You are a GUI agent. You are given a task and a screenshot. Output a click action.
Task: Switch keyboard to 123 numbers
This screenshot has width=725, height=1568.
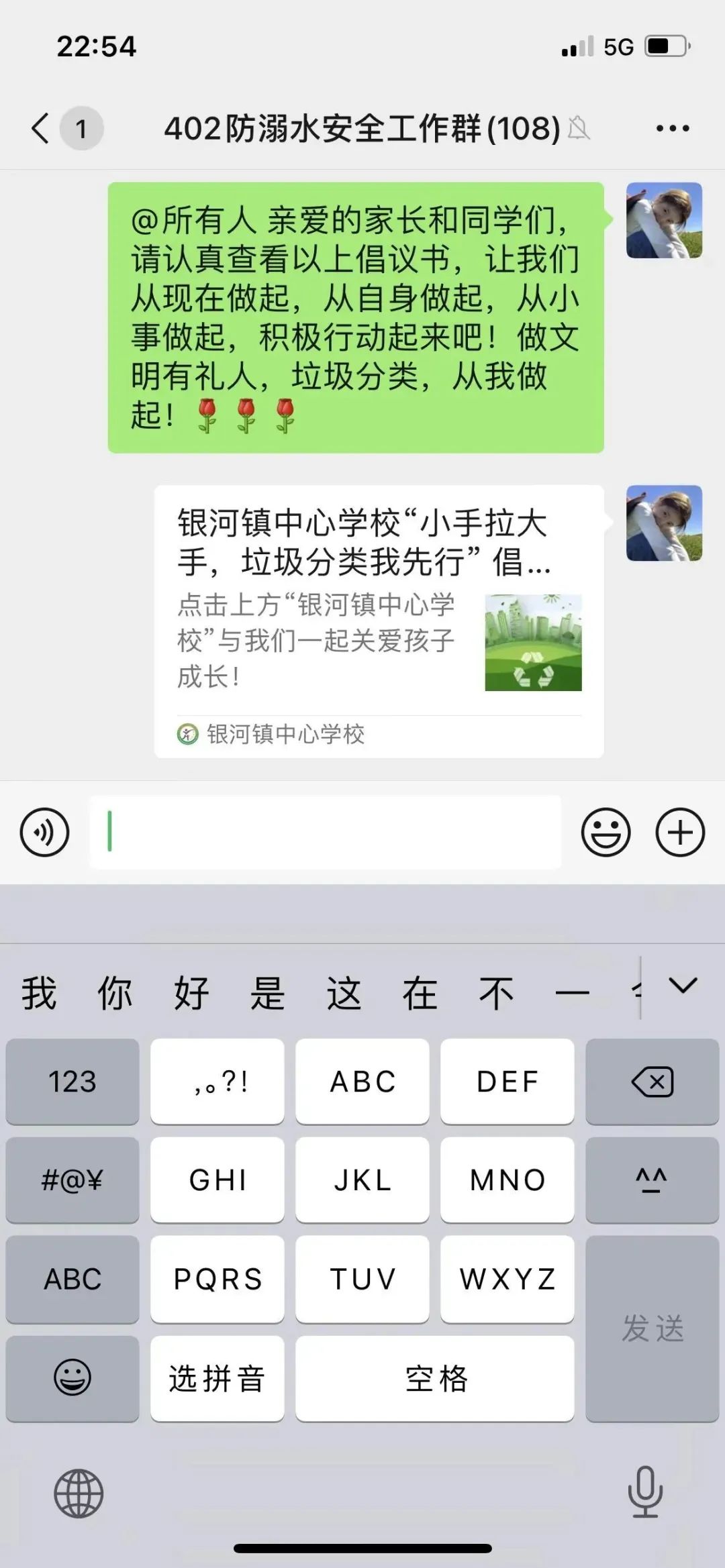72,1081
